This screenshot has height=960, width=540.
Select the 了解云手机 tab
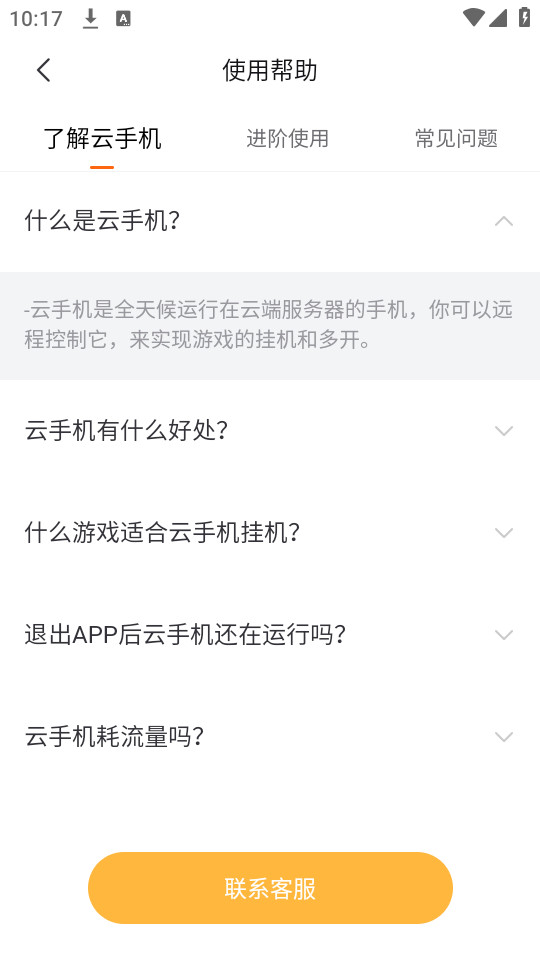[x=102, y=138]
